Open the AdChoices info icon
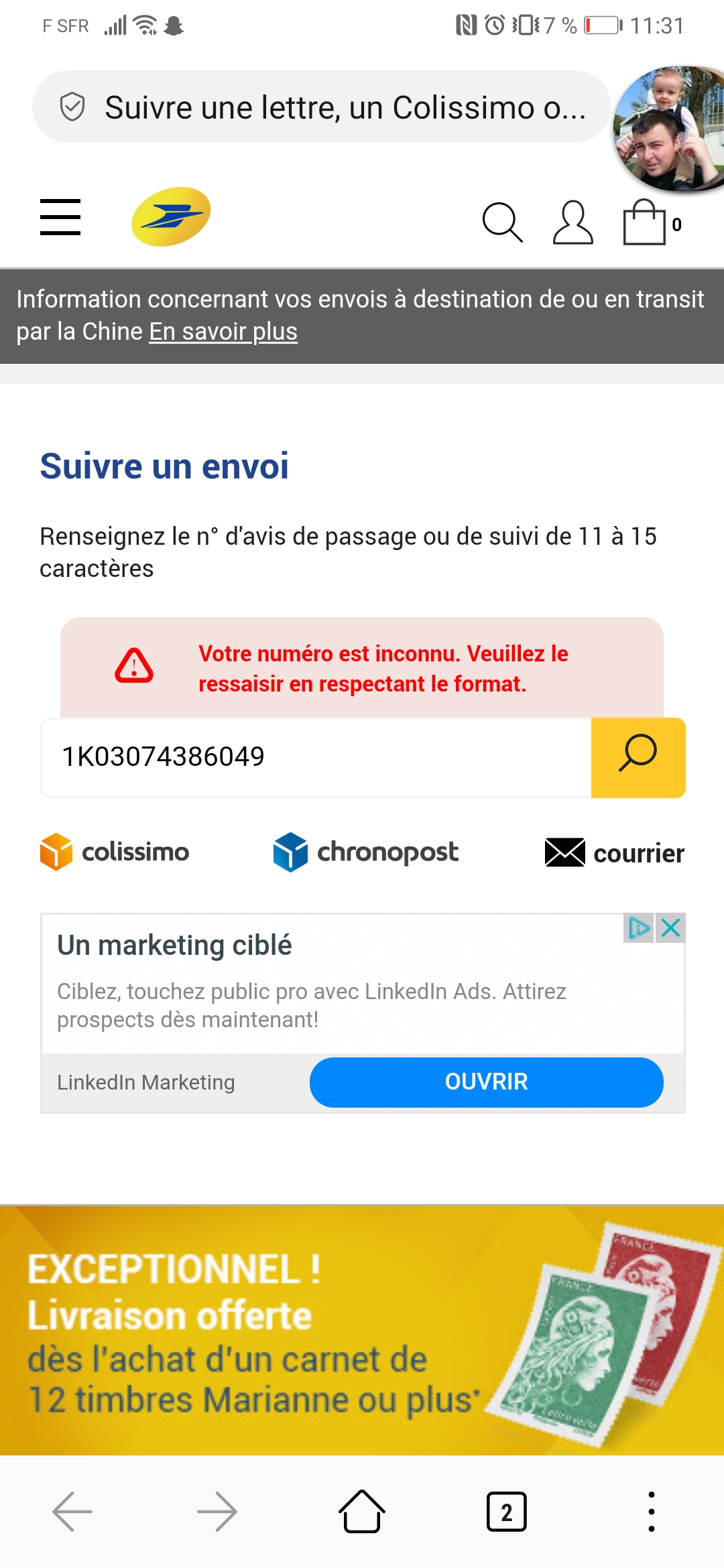Viewport: 724px width, 1568px height. click(x=638, y=928)
